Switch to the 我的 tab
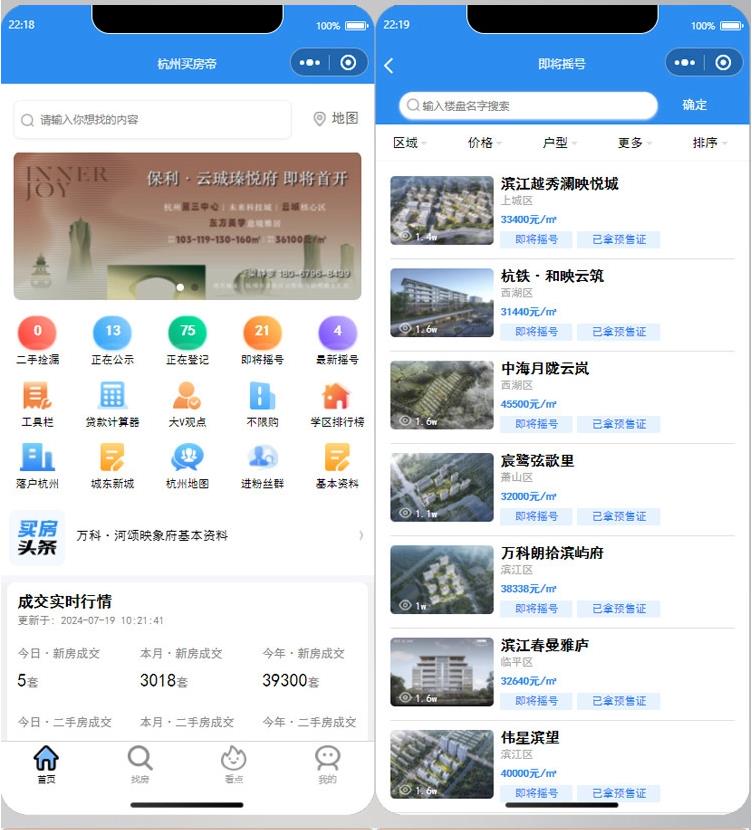The image size is (752, 830). click(327, 765)
